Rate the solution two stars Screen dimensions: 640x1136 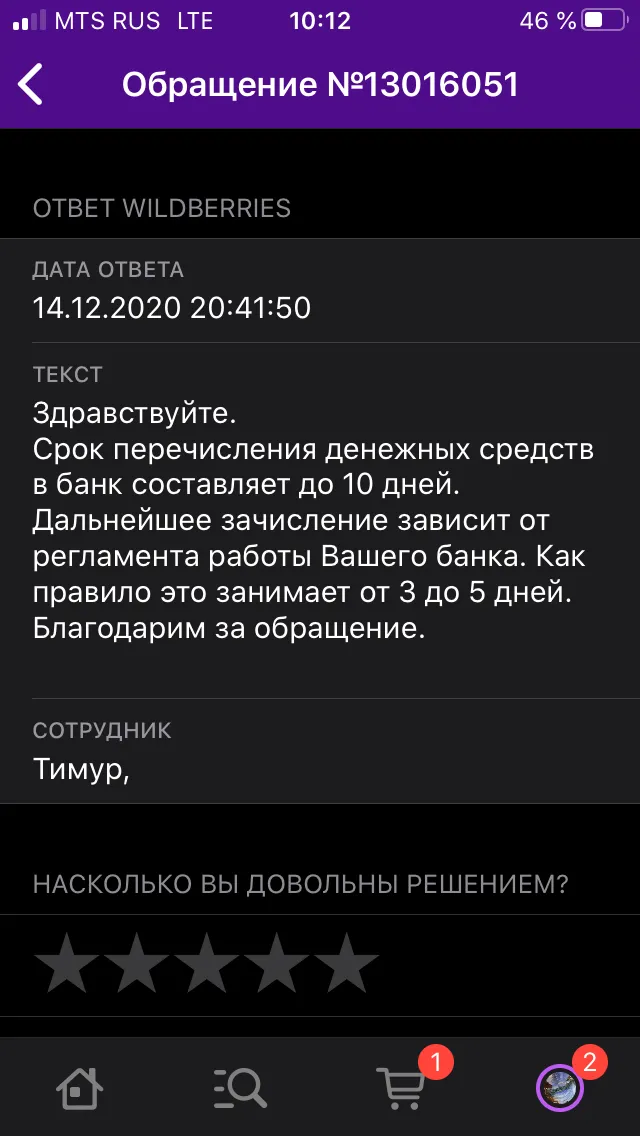[136, 964]
